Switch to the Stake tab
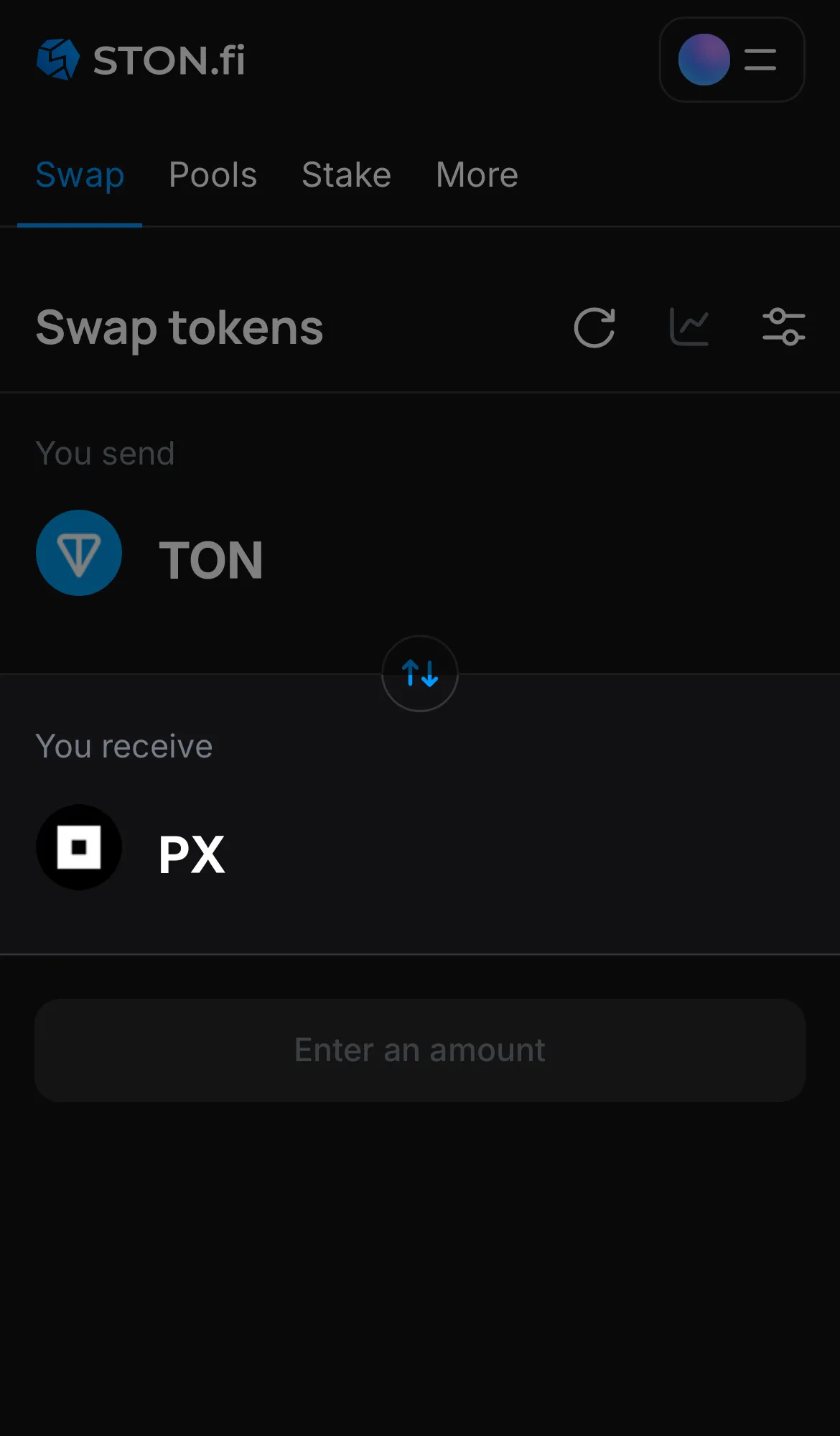Viewport: 840px width, 1436px height. pyautogui.click(x=346, y=174)
